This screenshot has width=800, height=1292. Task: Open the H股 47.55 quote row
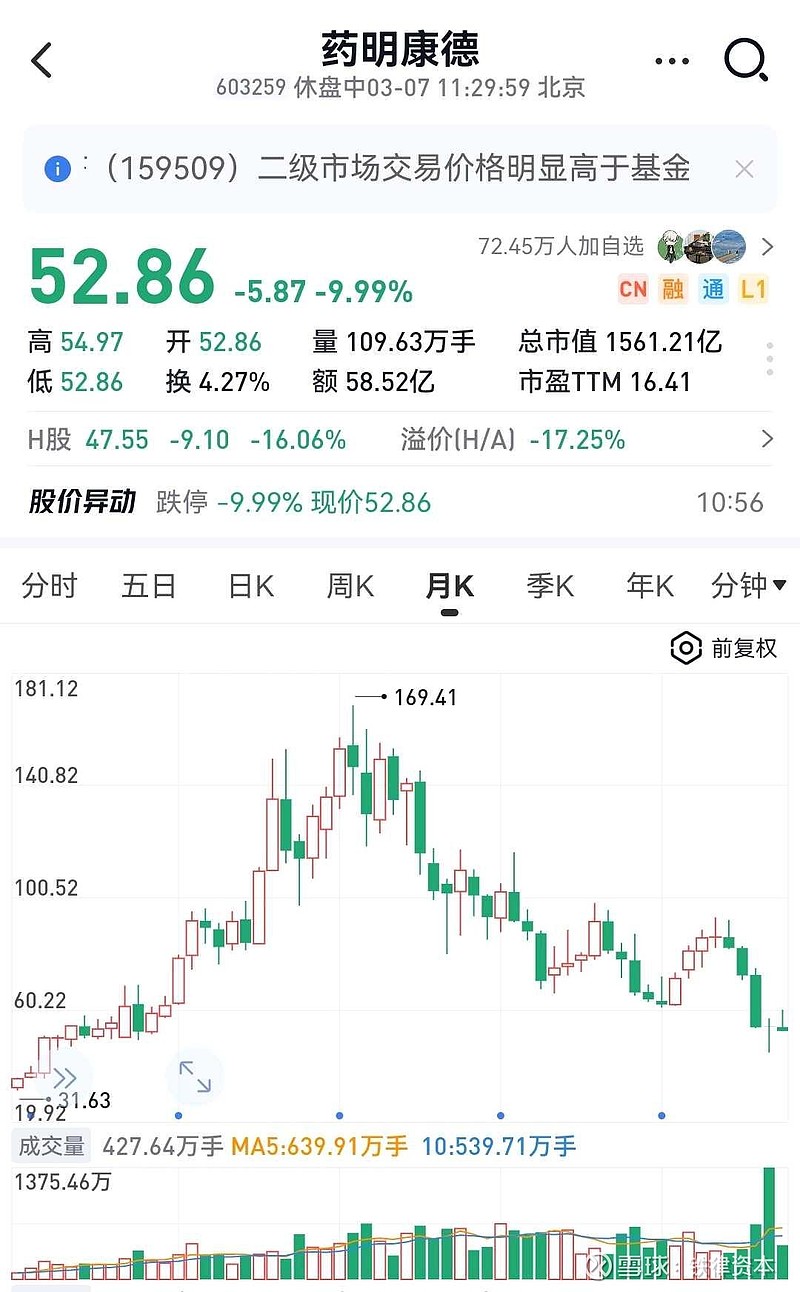click(x=400, y=439)
